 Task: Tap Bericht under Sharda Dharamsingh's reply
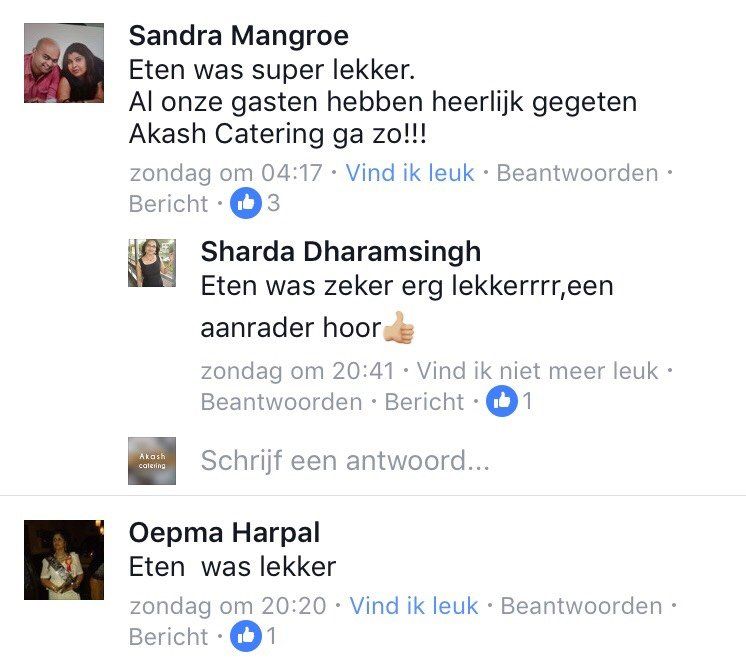tap(425, 402)
